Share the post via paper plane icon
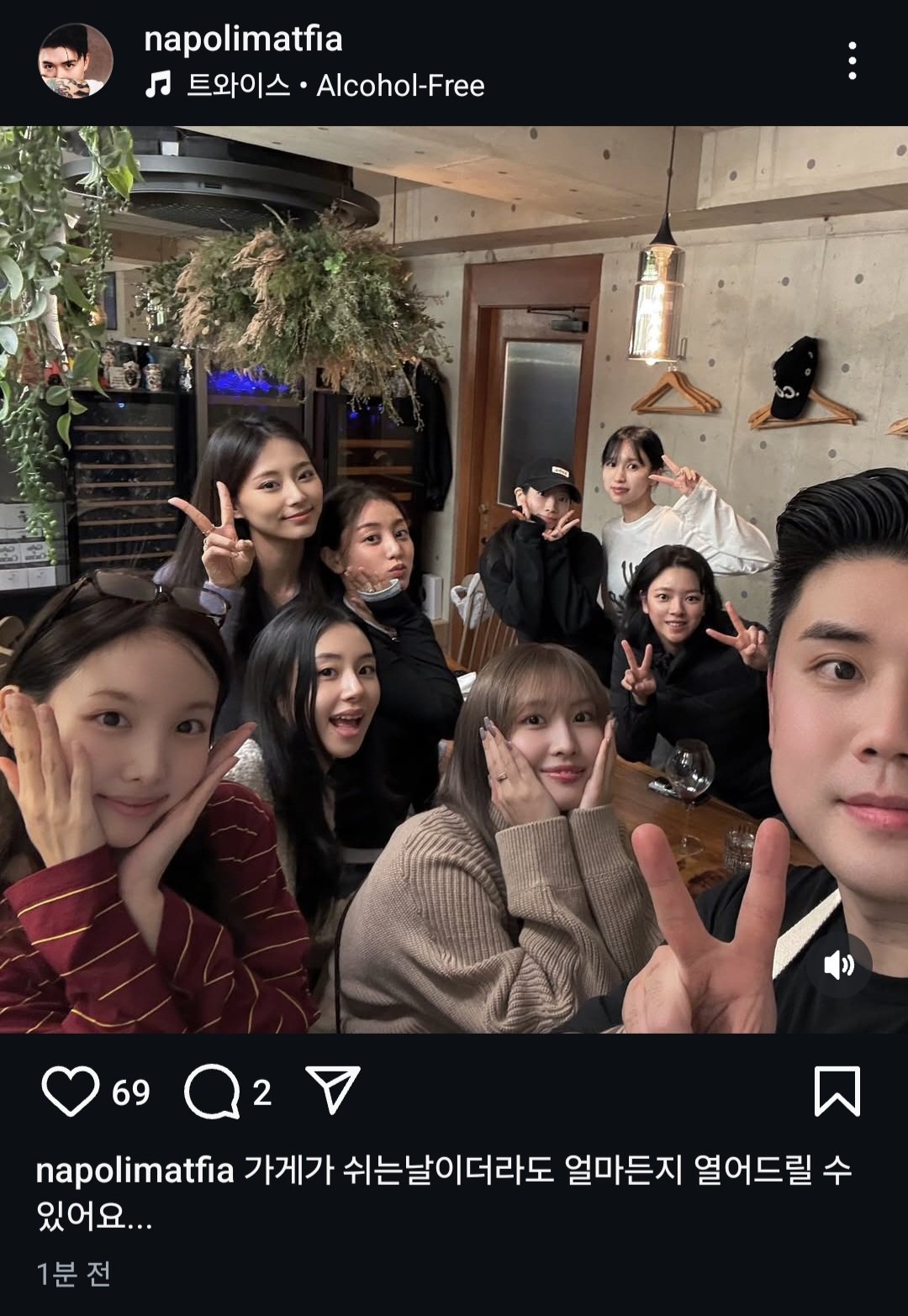This screenshot has width=908, height=1316. coord(333,1090)
